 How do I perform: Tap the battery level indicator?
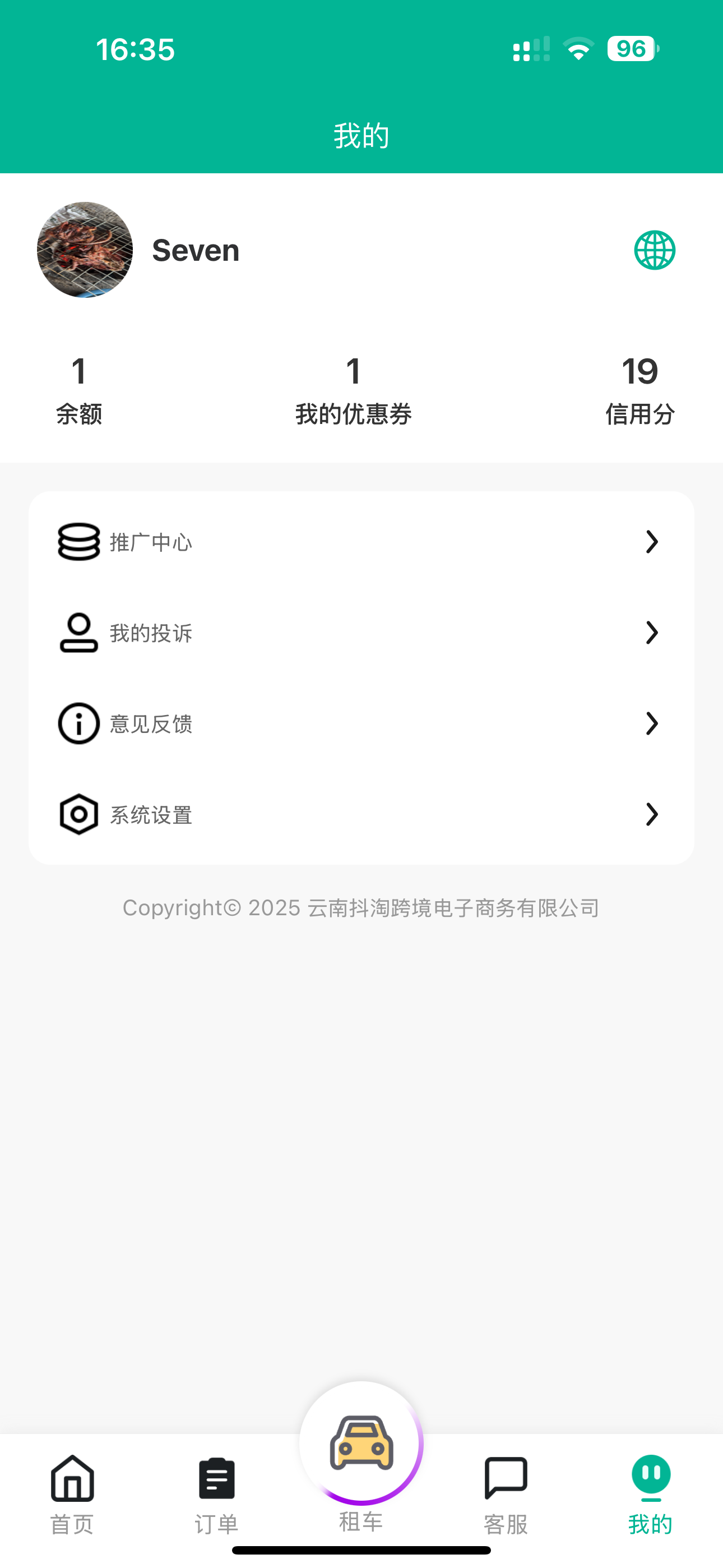[x=631, y=49]
